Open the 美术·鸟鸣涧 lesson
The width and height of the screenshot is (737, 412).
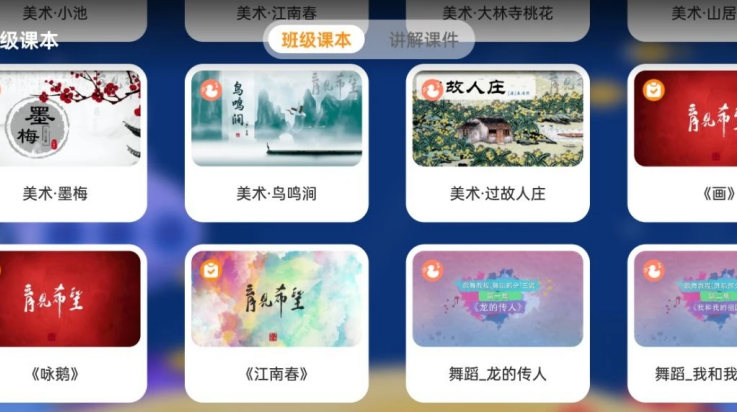(276, 140)
